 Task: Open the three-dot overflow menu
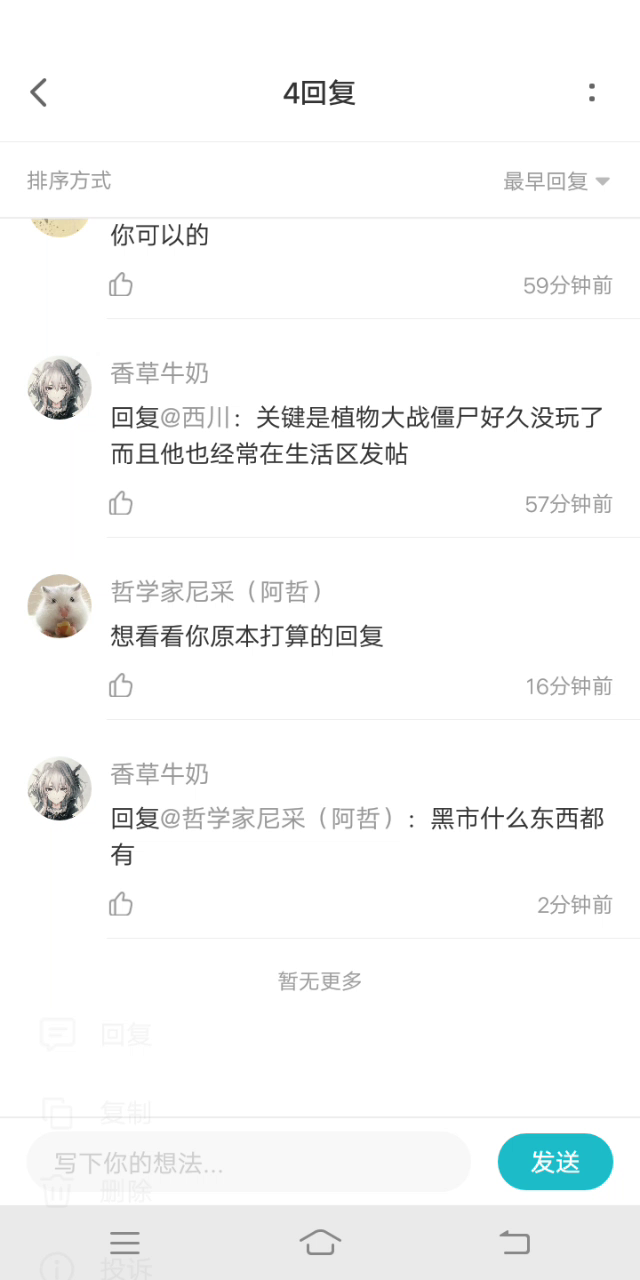point(591,93)
